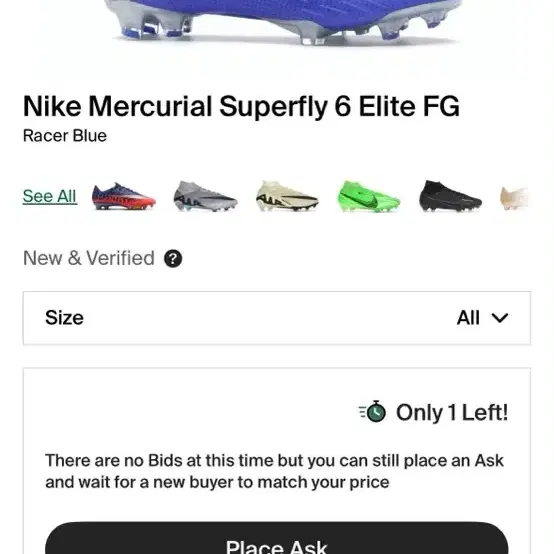Screen dimensions: 554x554
Task: View the red and blue cleat variant
Action: [124, 196]
